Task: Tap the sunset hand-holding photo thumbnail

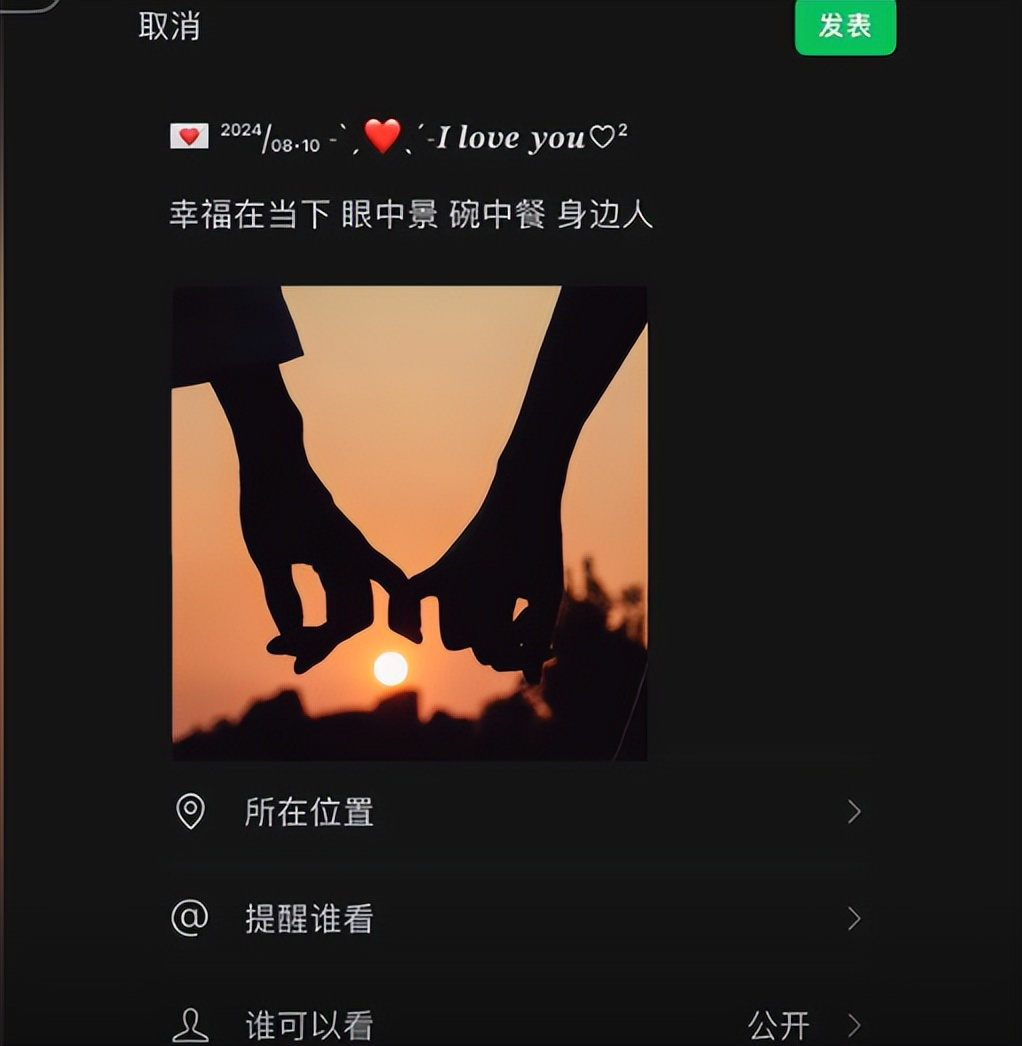Action: point(411,521)
